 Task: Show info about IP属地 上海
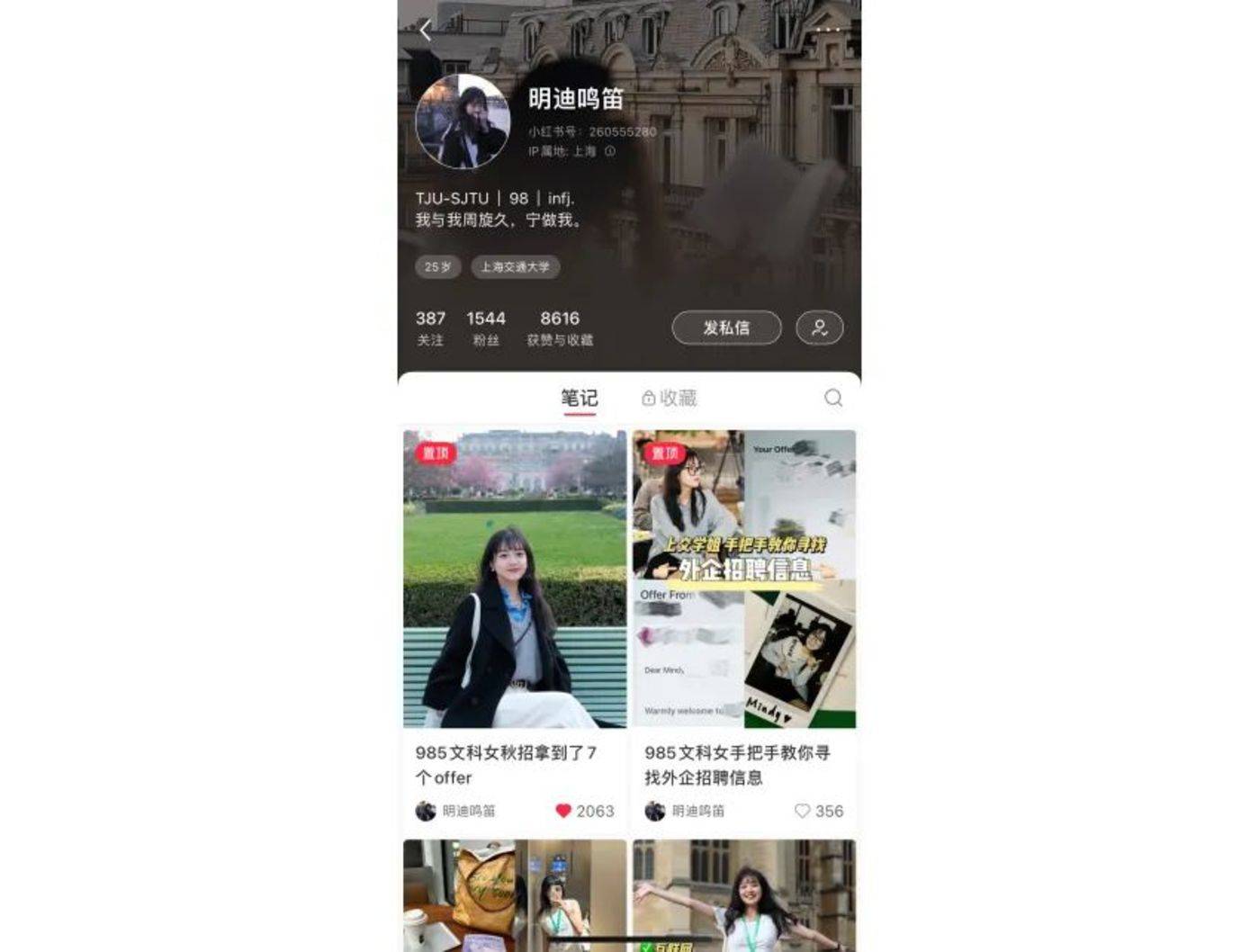610,151
